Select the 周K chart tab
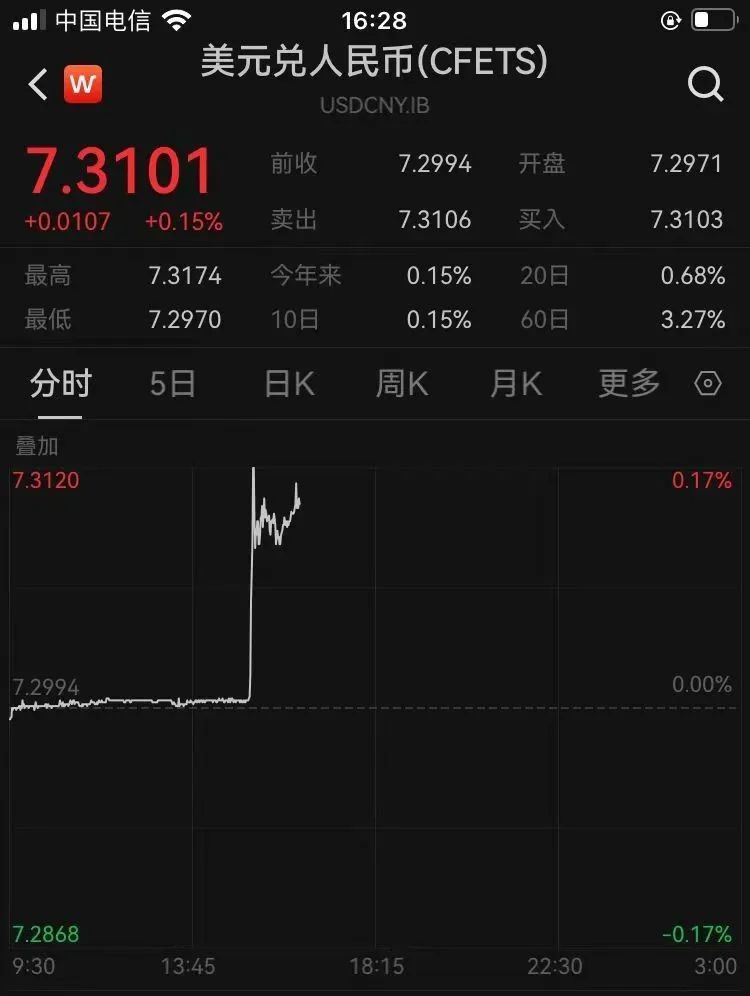Image resolution: width=750 pixels, height=996 pixels. [x=402, y=383]
